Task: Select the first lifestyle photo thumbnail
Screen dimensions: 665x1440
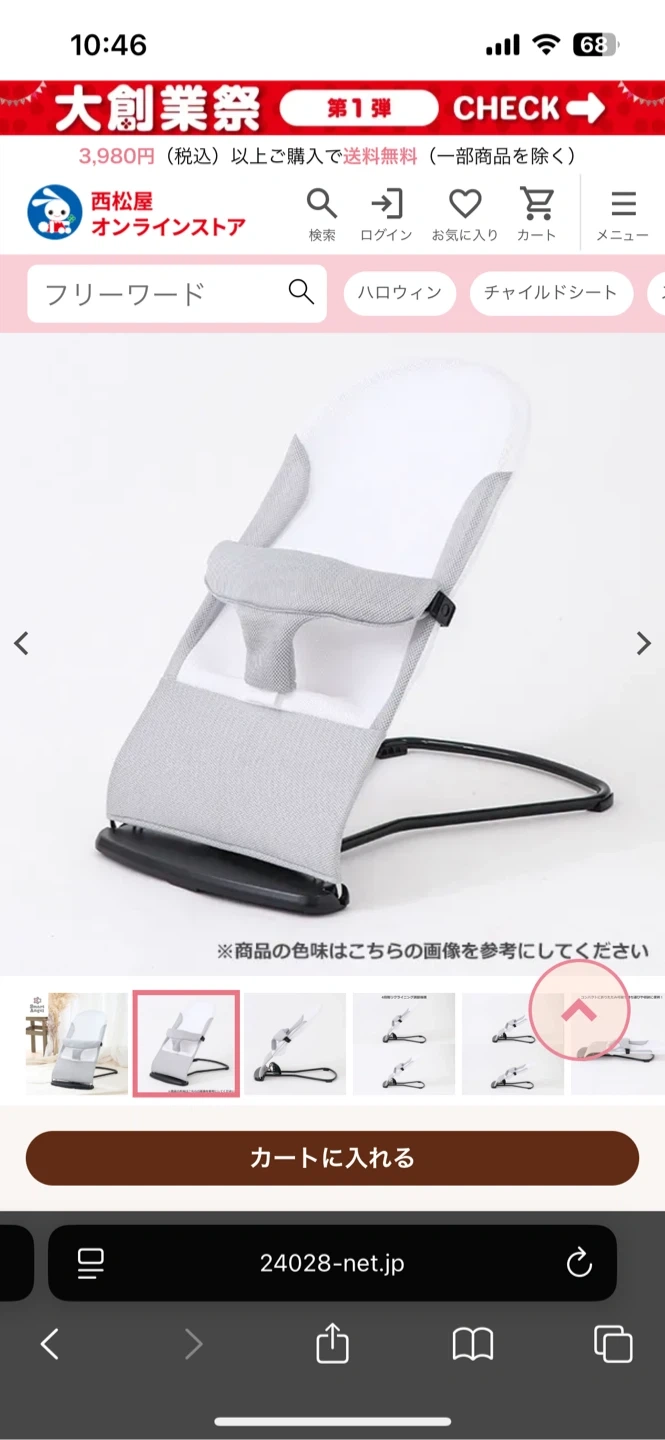Action: tap(77, 1044)
